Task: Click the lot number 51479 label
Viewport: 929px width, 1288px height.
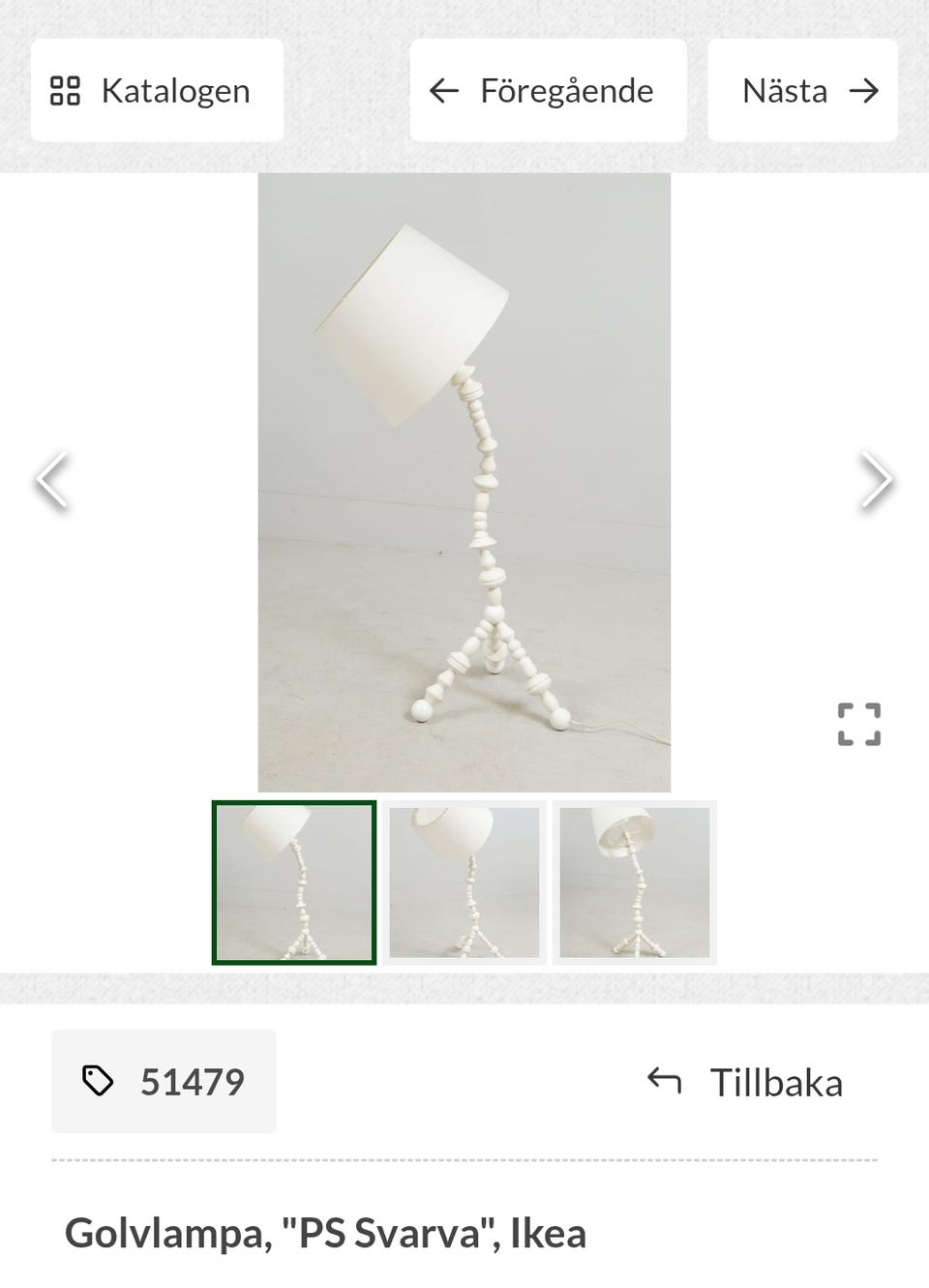Action: click(x=193, y=1081)
